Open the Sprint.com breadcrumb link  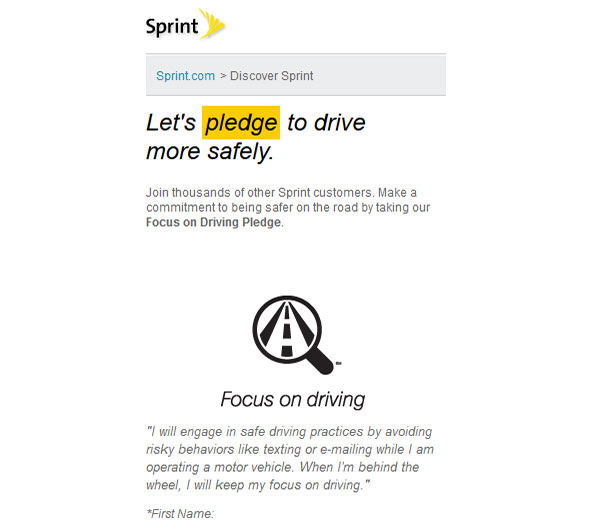[185, 76]
